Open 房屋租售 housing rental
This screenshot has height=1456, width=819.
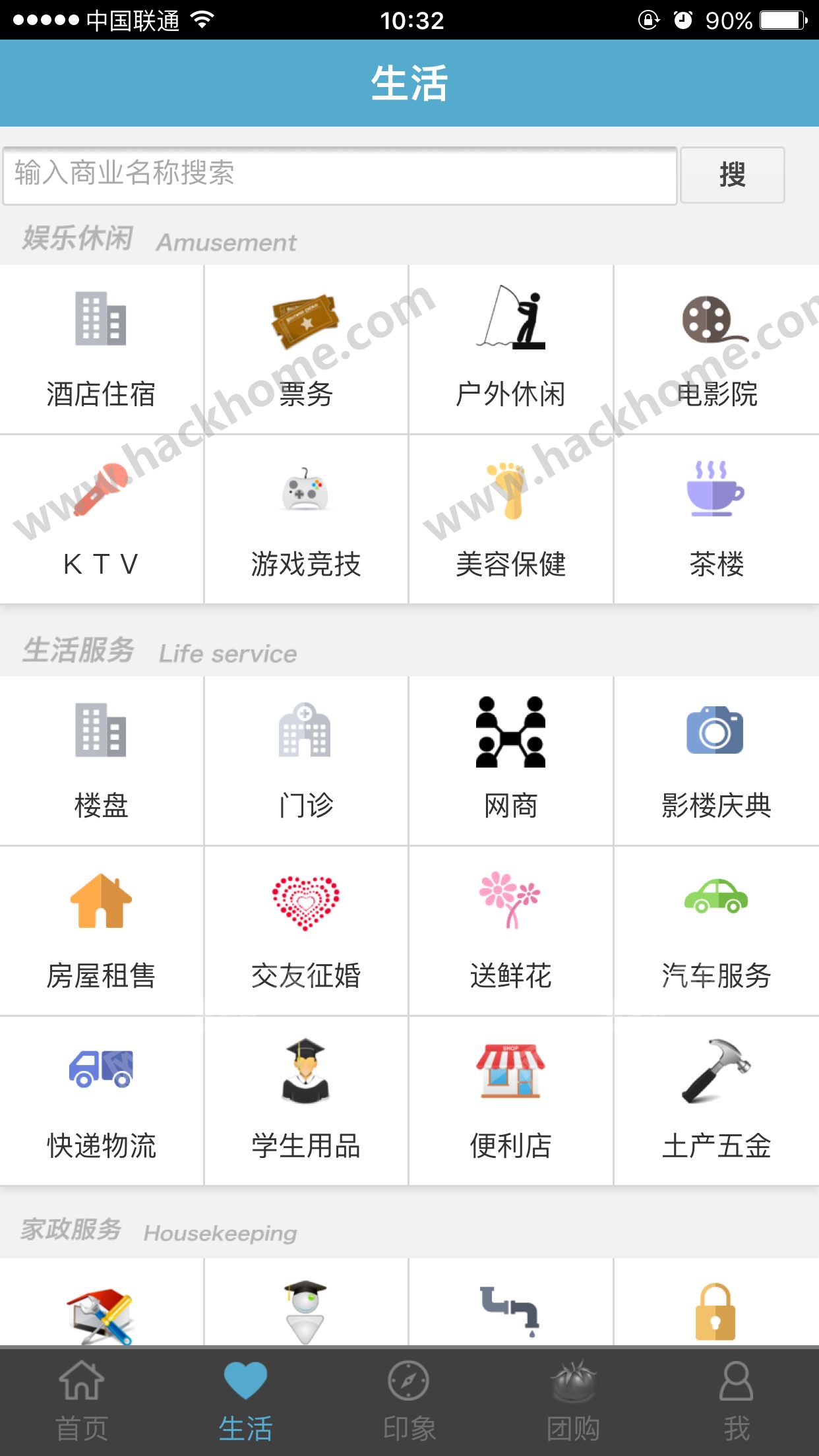[101, 930]
